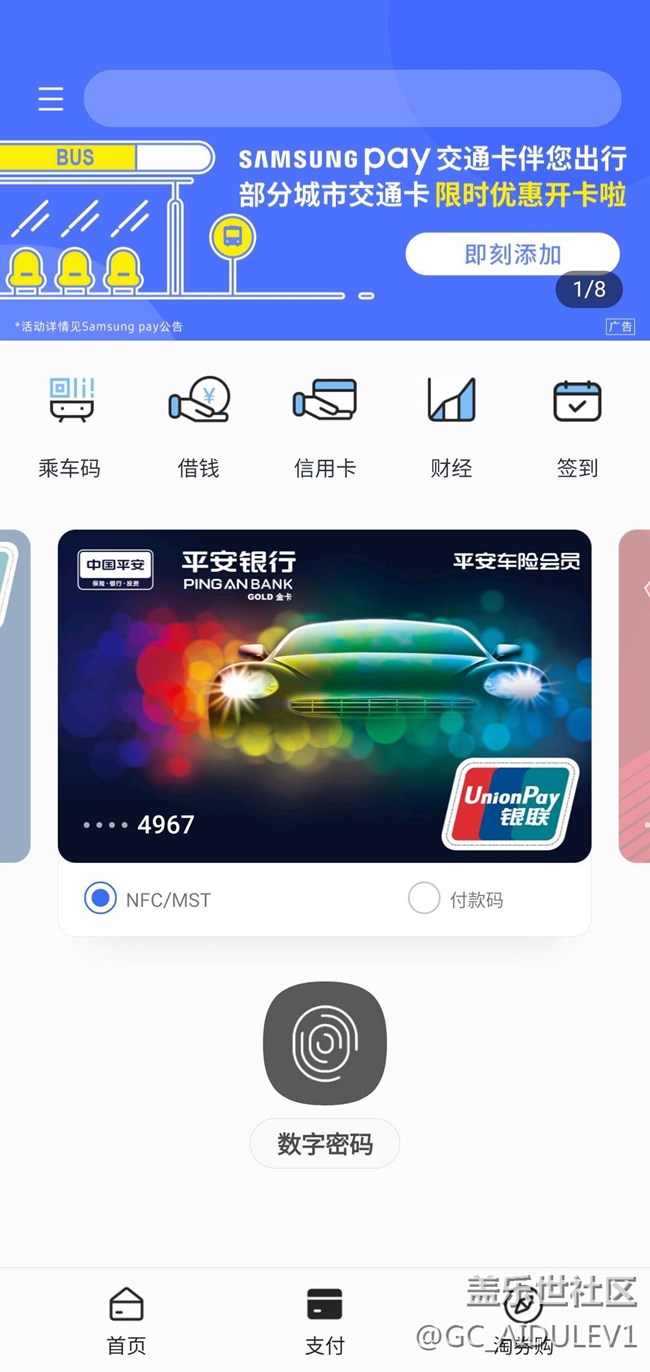This screenshot has width=650, height=1372.
Task: Open the 签到 check-in shortcut
Action: click(577, 425)
